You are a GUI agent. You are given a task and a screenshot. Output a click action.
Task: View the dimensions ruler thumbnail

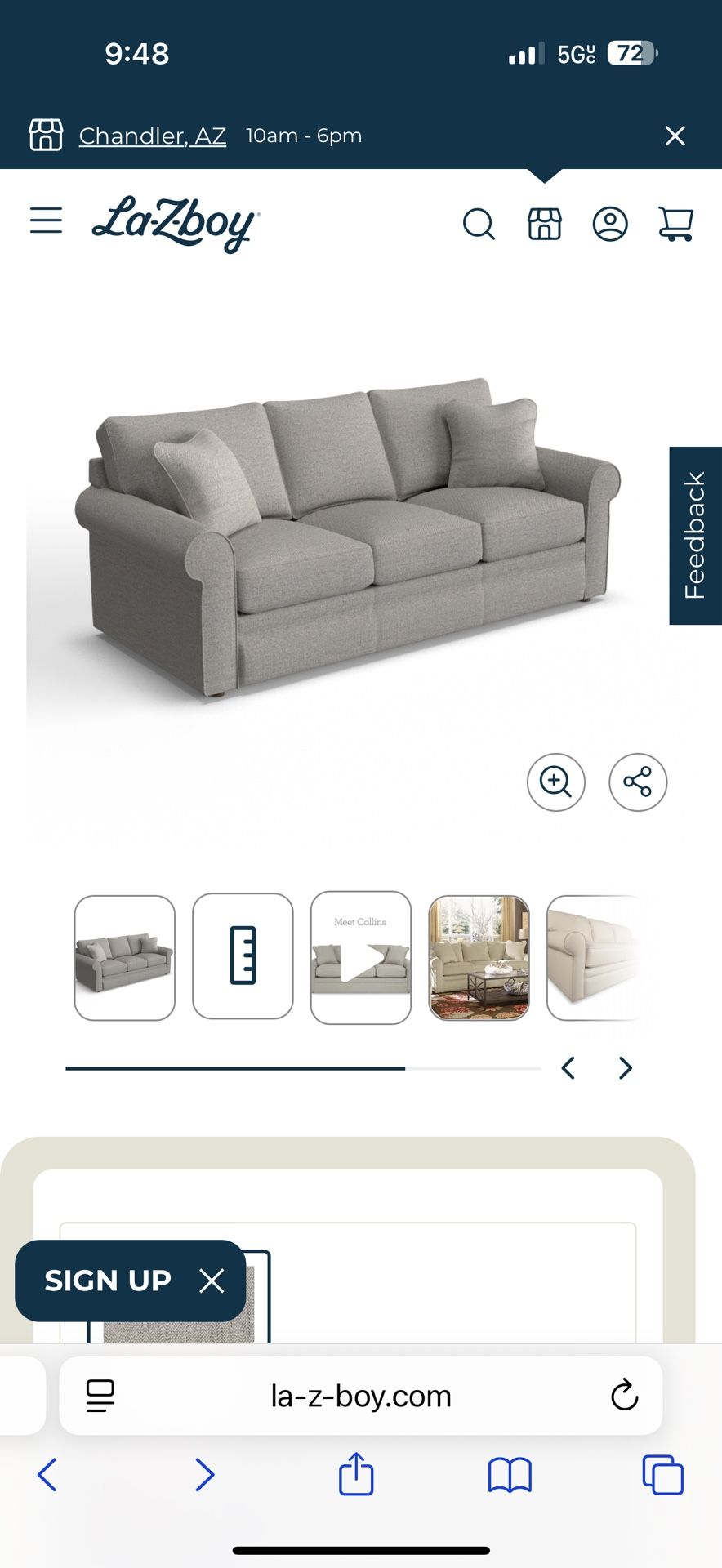[x=243, y=955]
